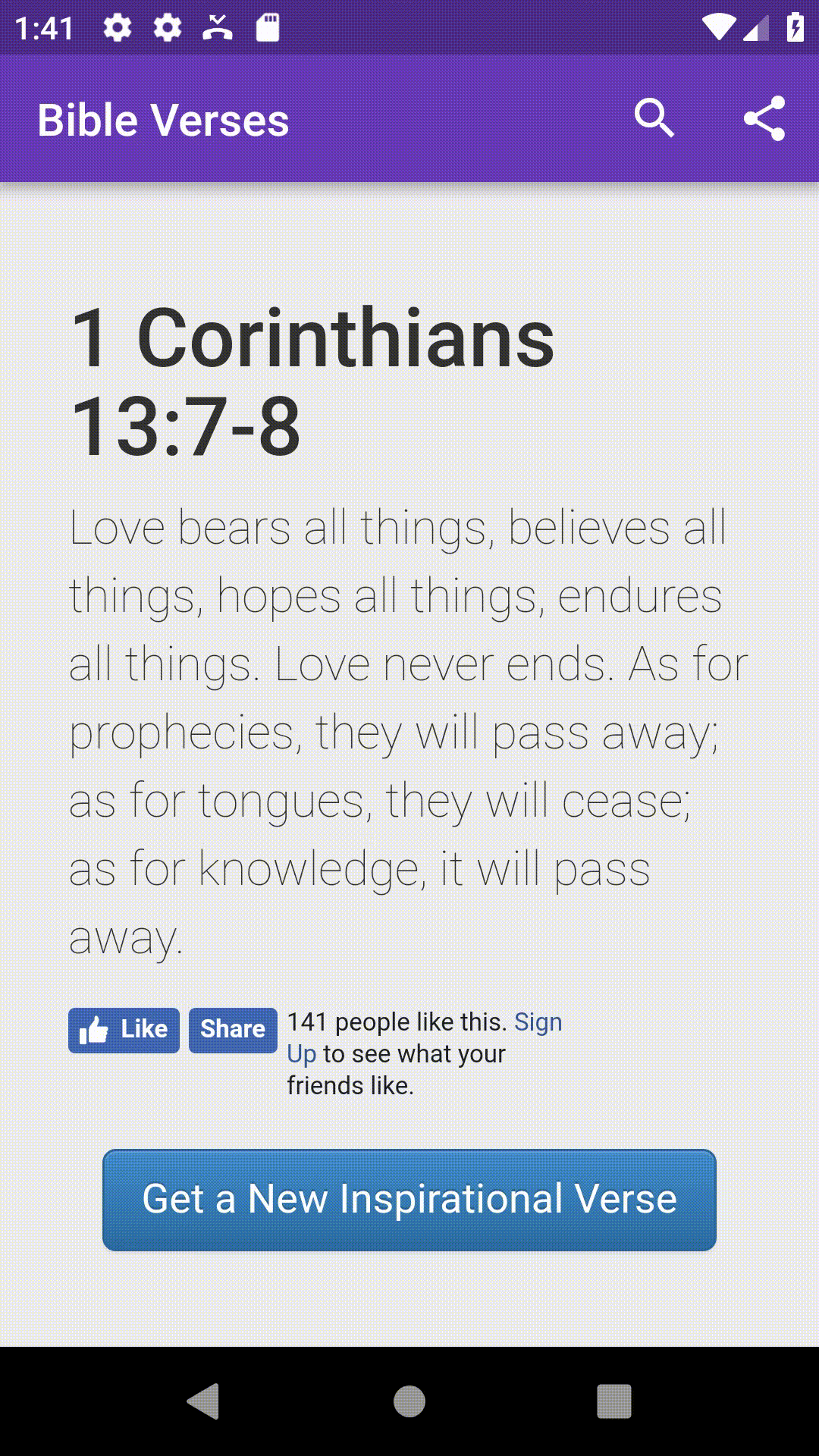
Task: Open search in Bible Verses
Action: (654, 119)
